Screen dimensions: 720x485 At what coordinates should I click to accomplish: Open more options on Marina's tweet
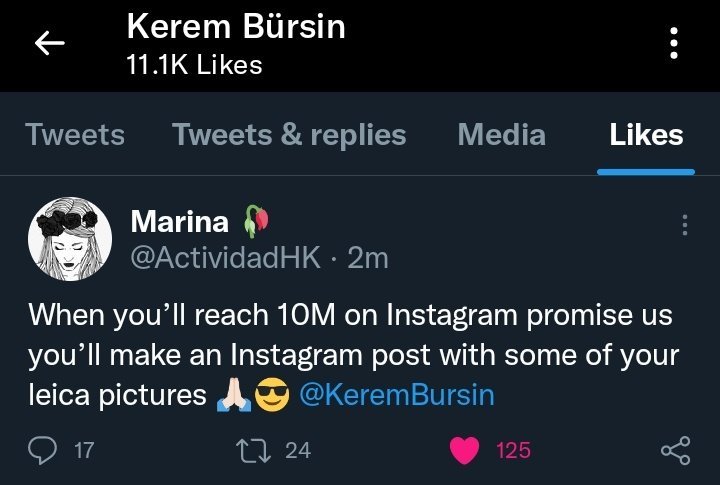[x=685, y=225]
